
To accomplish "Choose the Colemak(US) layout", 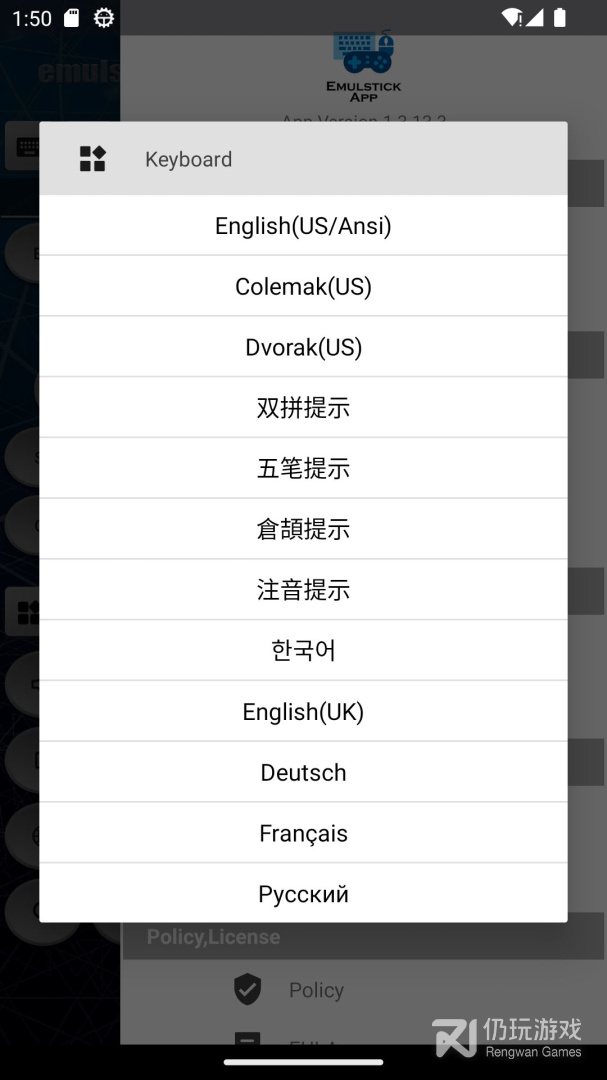I will pos(303,286).
